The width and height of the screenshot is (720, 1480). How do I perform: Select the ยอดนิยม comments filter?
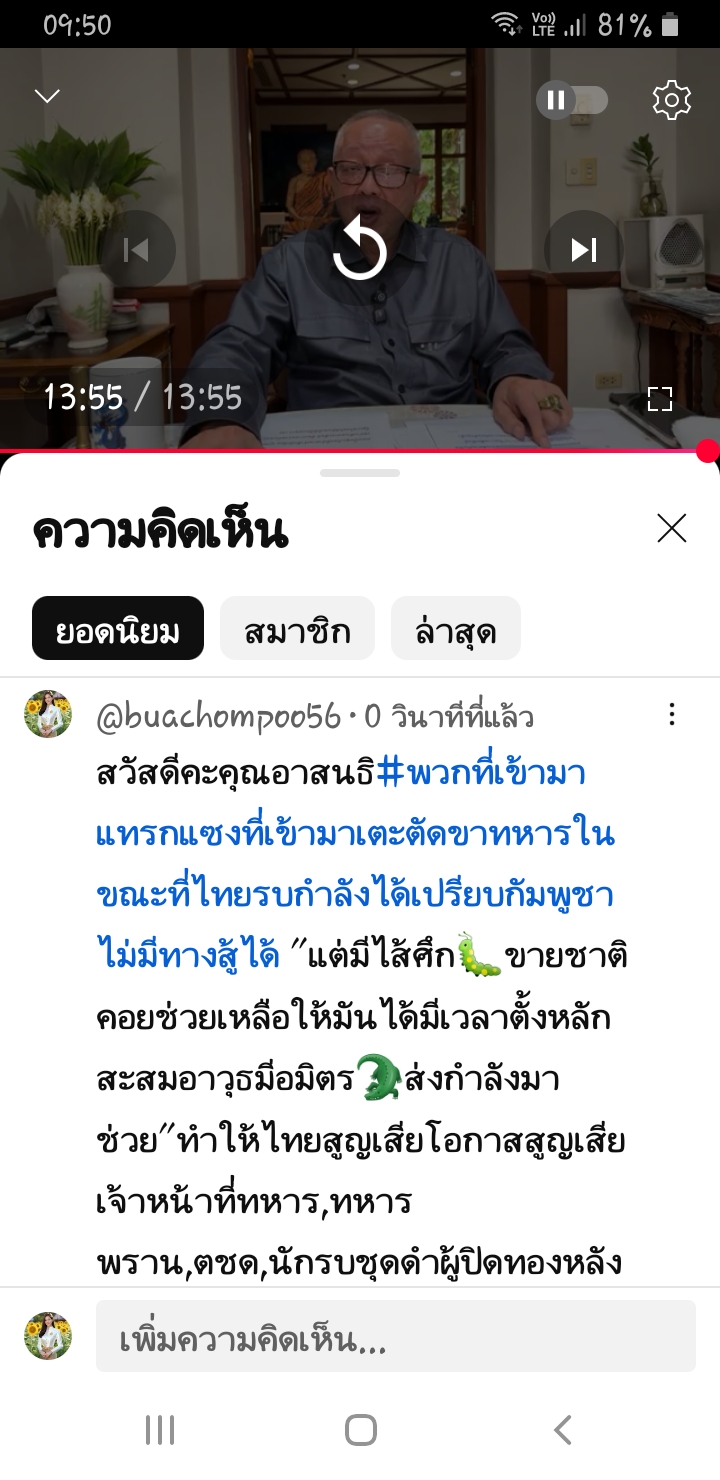118,629
